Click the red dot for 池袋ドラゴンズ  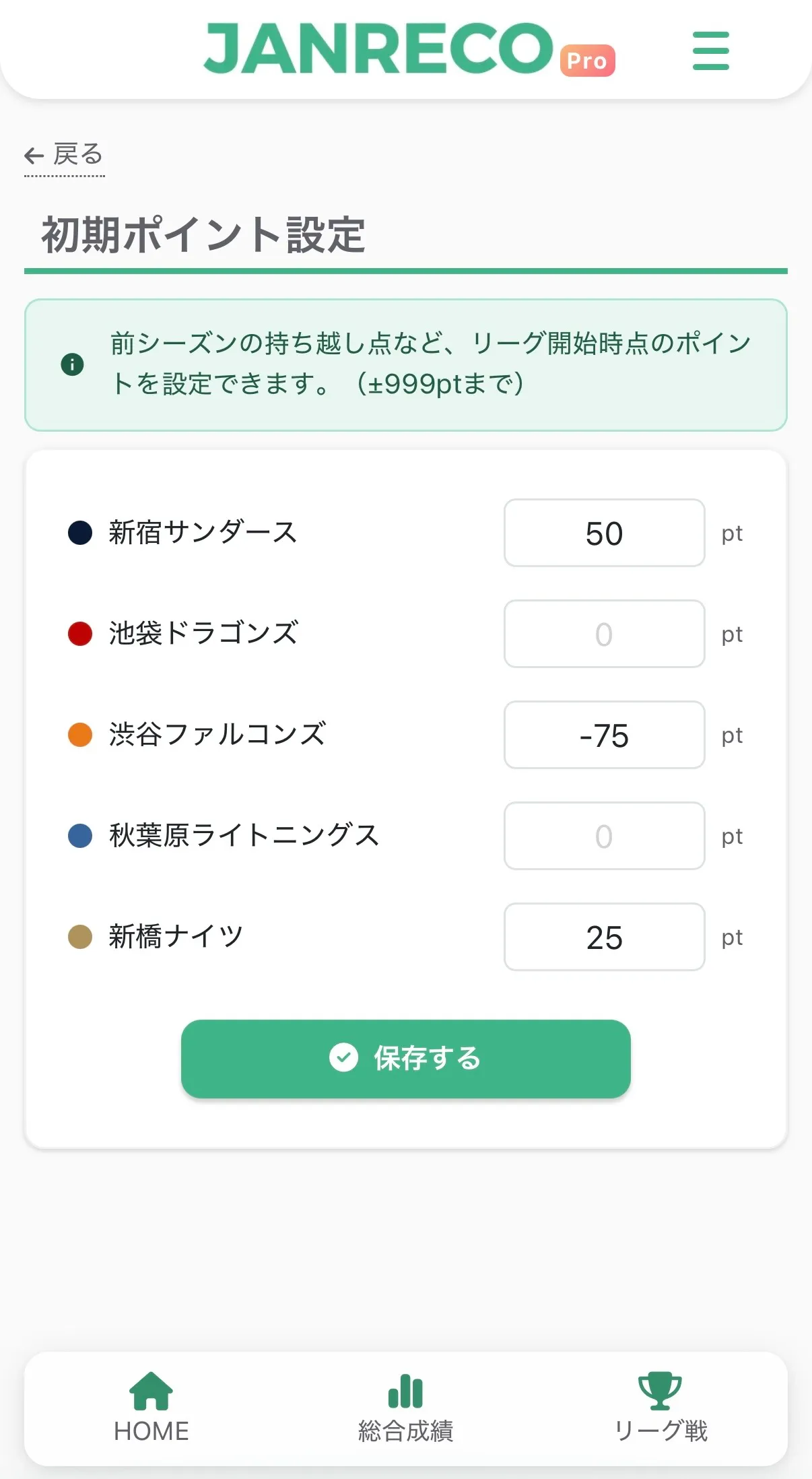(79, 634)
